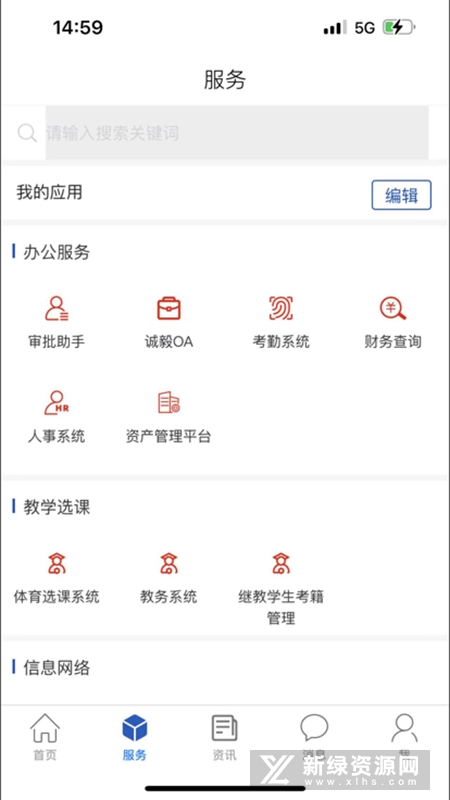Open 体育选课系统
Image resolution: width=450 pixels, height=800 pixels.
[57, 578]
